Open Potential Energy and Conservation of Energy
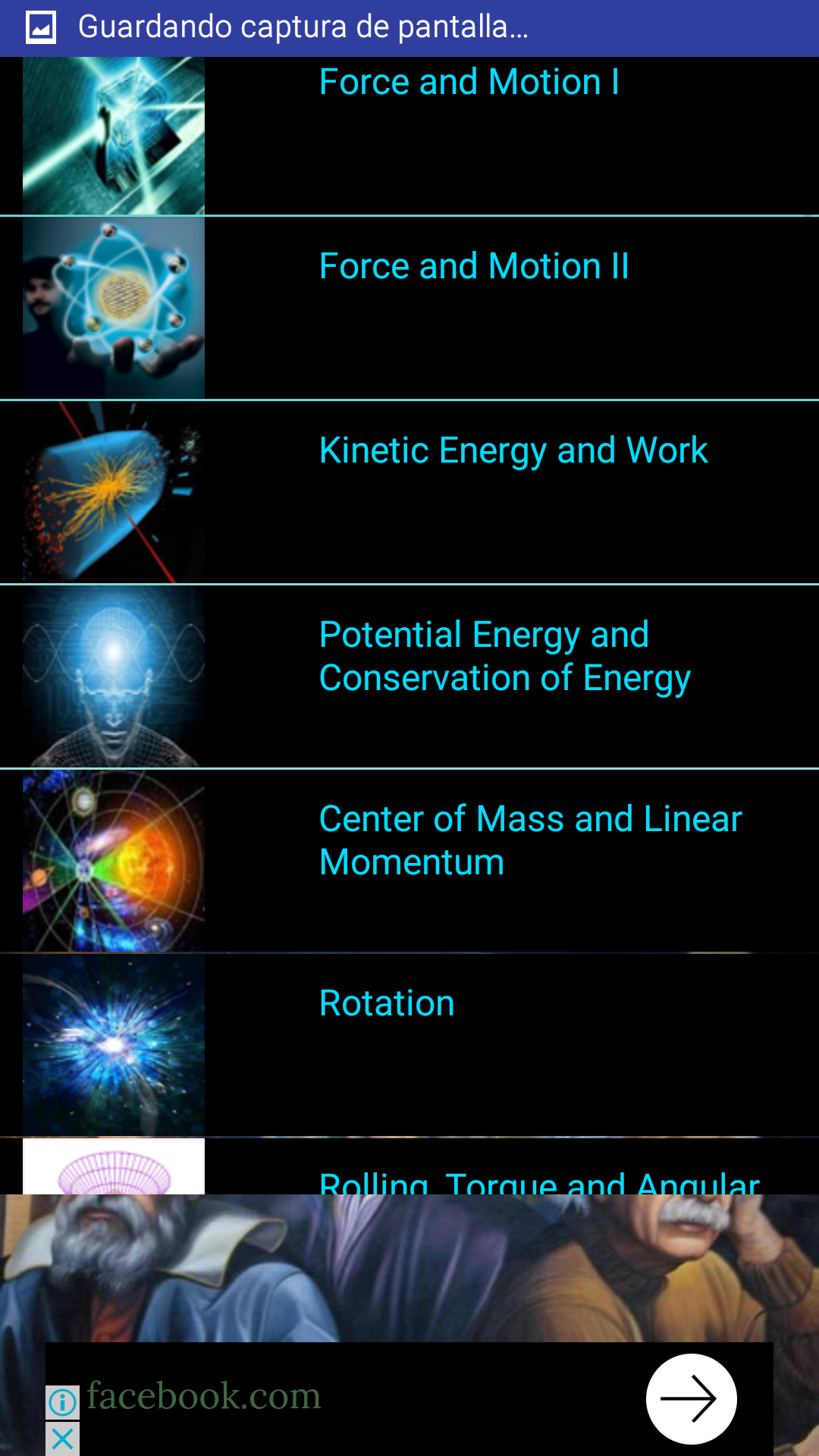The height and width of the screenshot is (1456, 819). pos(504,655)
